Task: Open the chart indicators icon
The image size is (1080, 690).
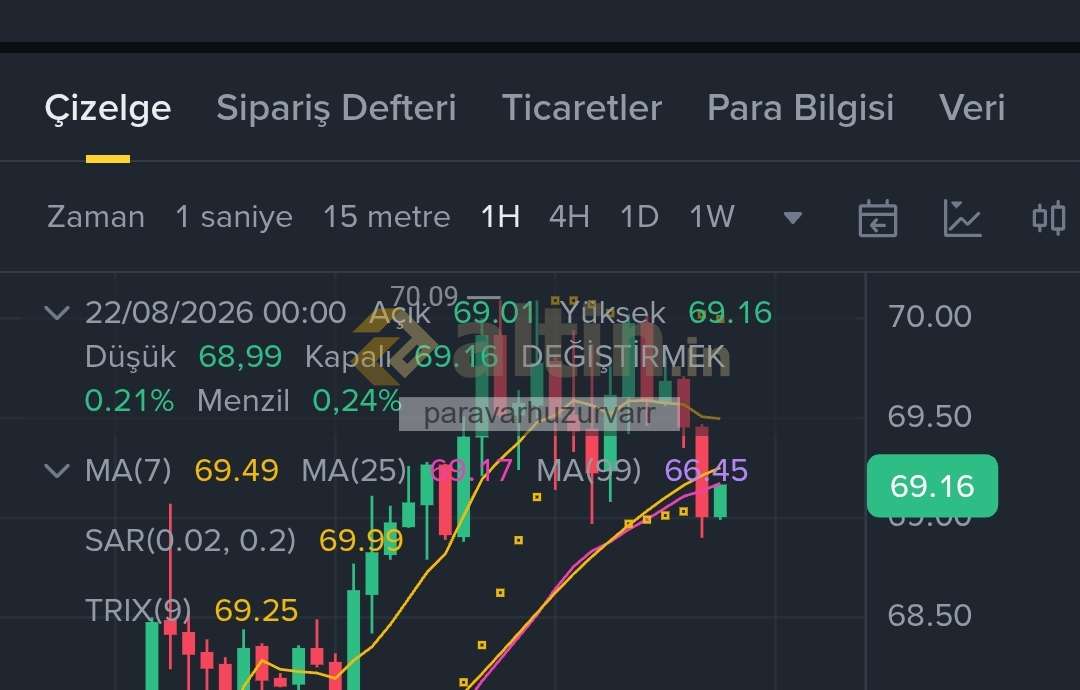Action: (x=962, y=218)
